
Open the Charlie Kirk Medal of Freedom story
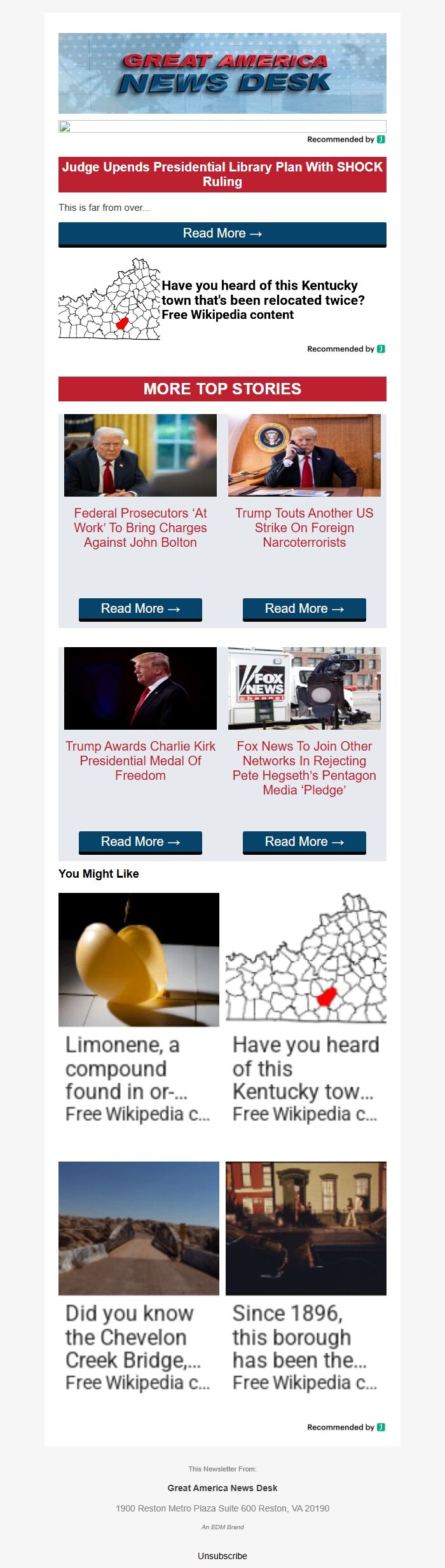click(140, 760)
